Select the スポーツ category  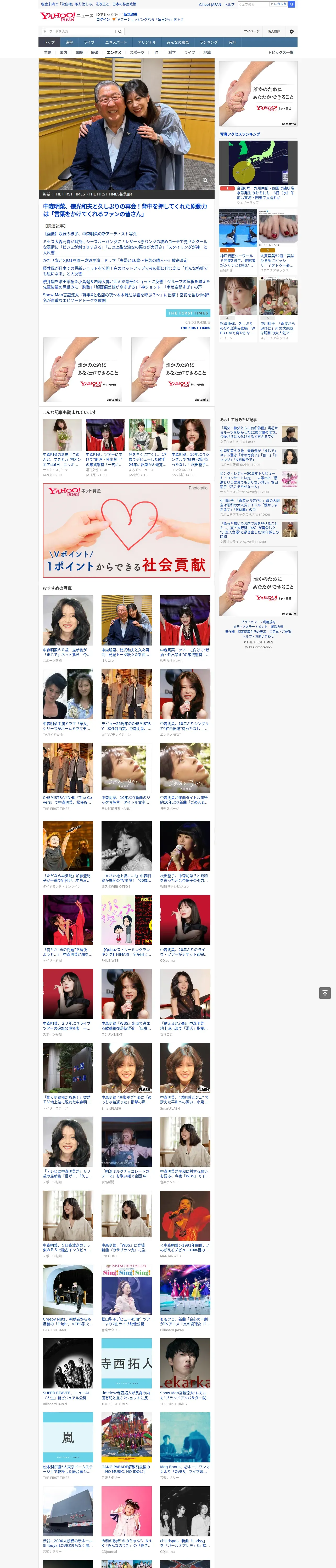pyautogui.click(x=137, y=52)
